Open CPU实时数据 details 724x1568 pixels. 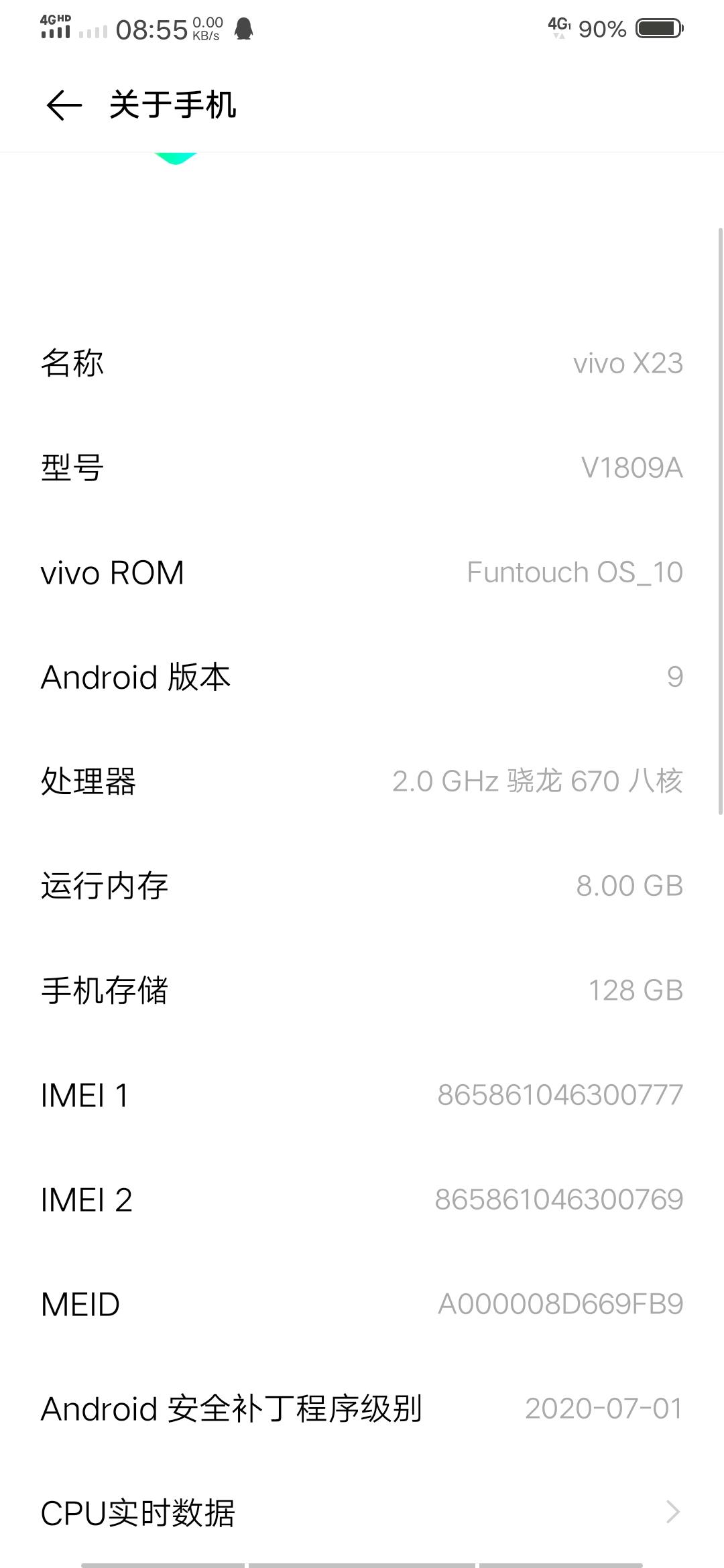point(362,1512)
